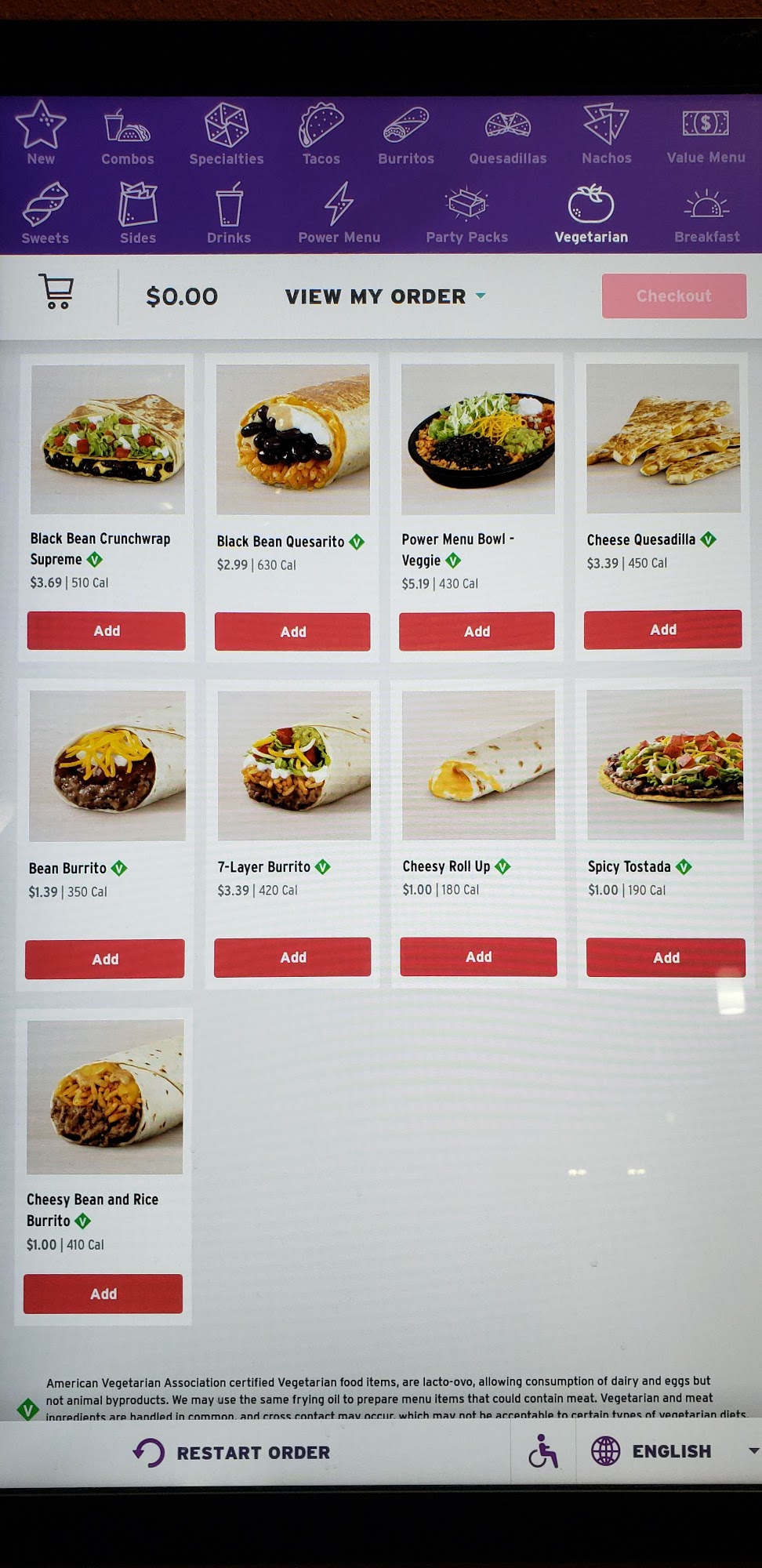
Task: Select the Drinks category
Action: [229, 213]
